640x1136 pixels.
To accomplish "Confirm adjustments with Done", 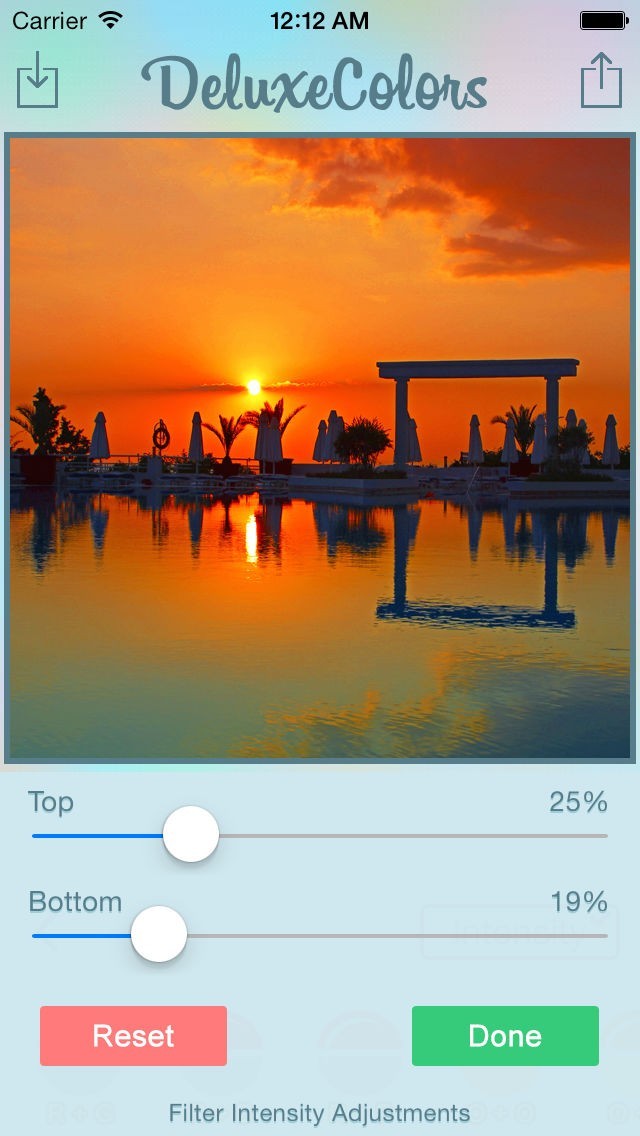I will [505, 1035].
